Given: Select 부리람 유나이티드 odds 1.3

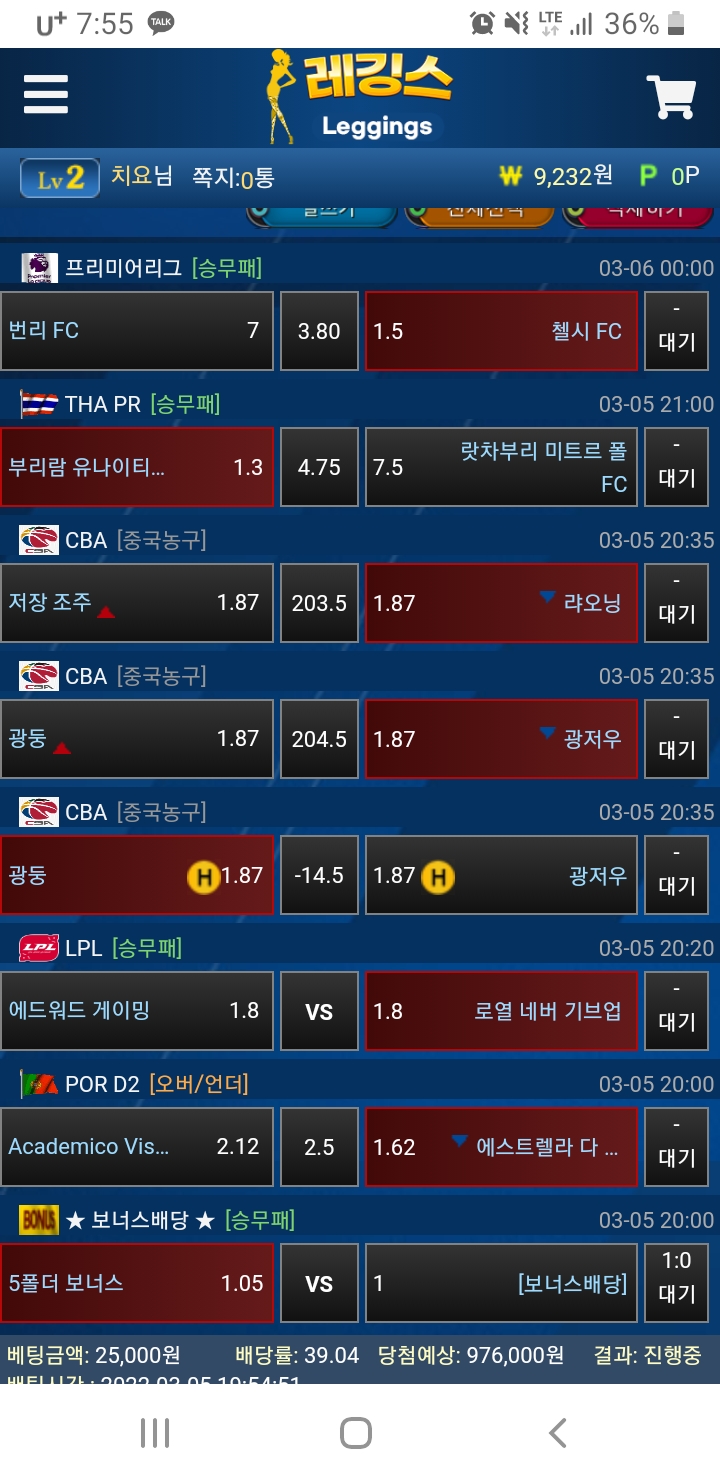Looking at the screenshot, I should pyautogui.click(x=137, y=467).
